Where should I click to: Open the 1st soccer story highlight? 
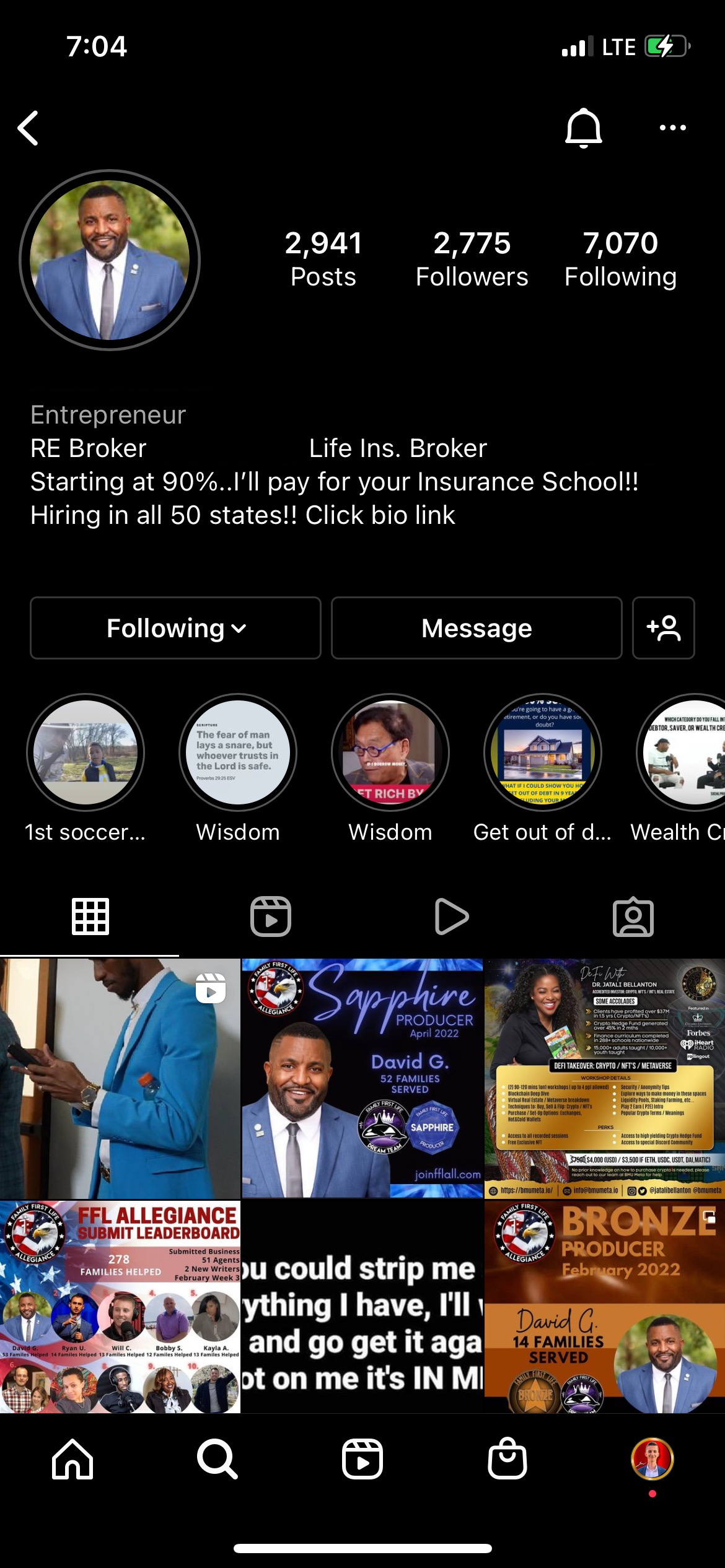click(86, 752)
